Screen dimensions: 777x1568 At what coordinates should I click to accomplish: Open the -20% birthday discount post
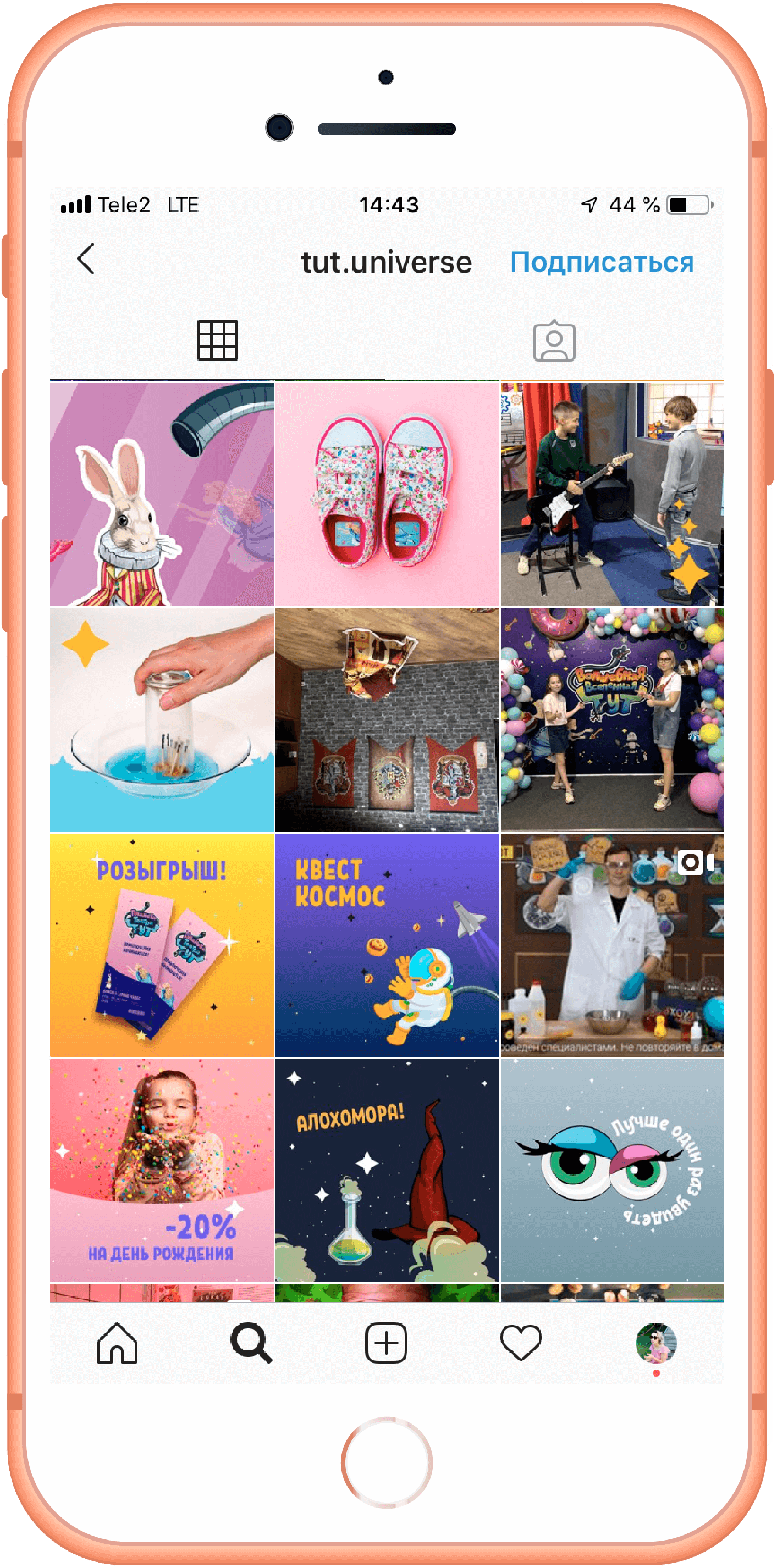tap(162, 1170)
